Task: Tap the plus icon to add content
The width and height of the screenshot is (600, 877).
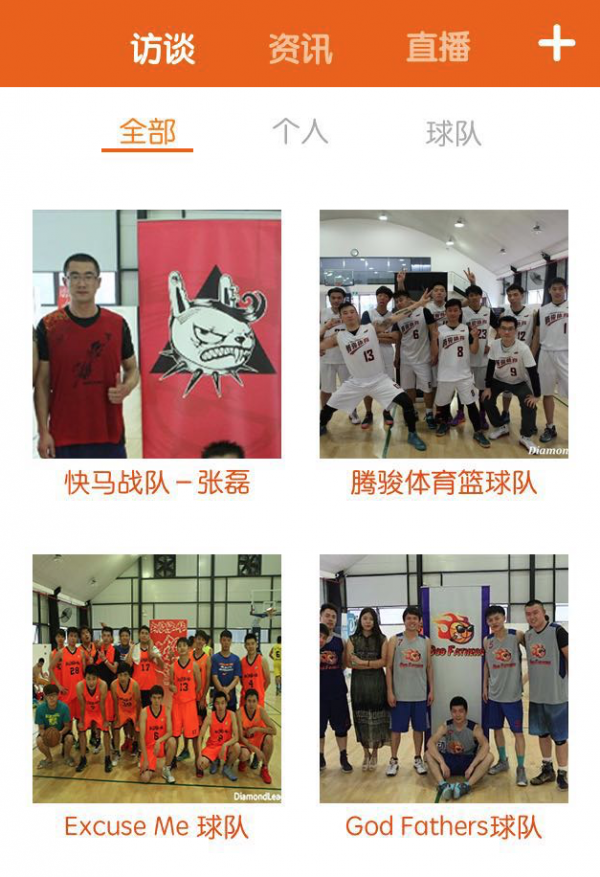Action: pos(556,44)
